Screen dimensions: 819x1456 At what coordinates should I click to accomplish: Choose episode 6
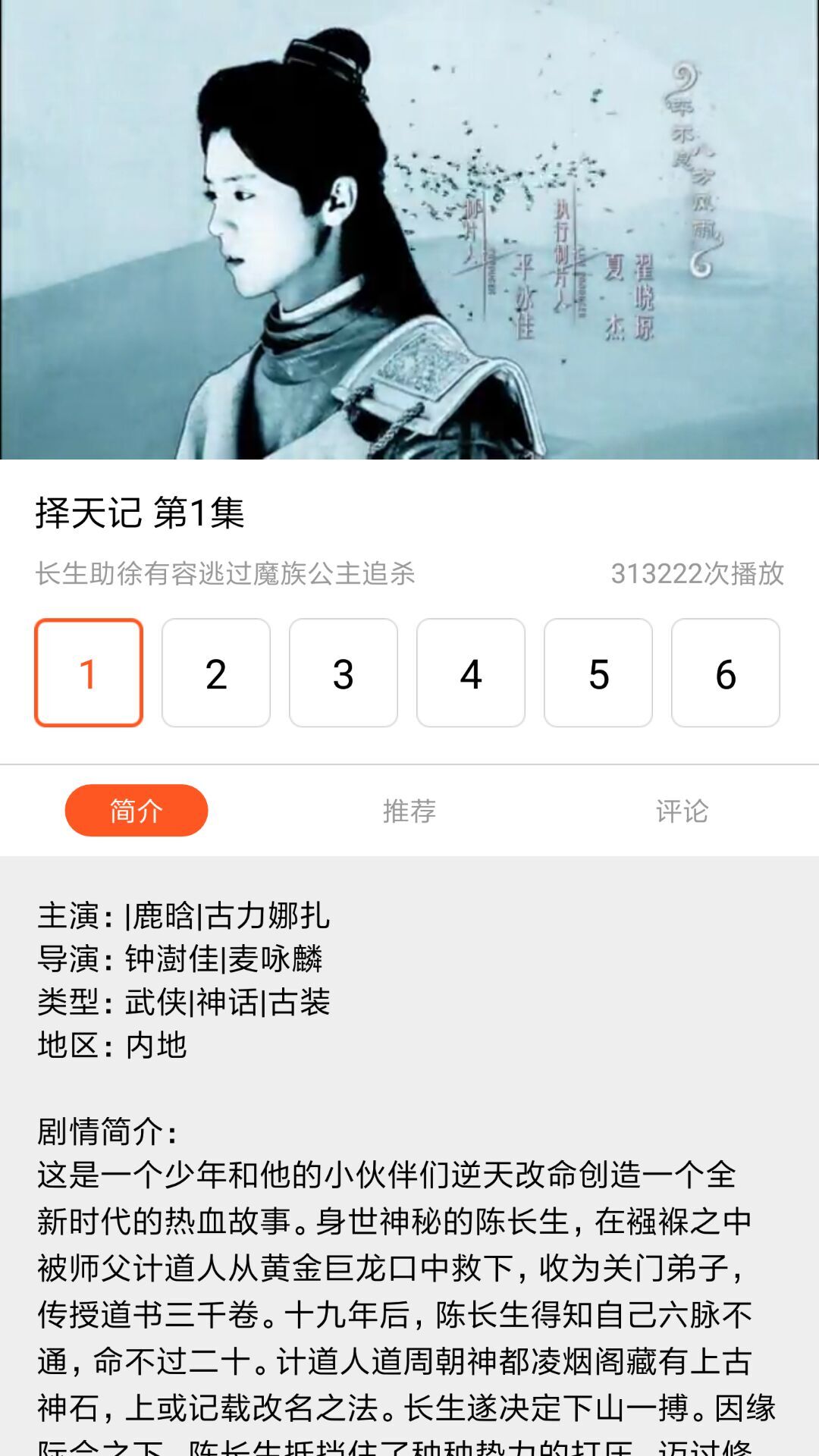pyautogui.click(x=726, y=673)
